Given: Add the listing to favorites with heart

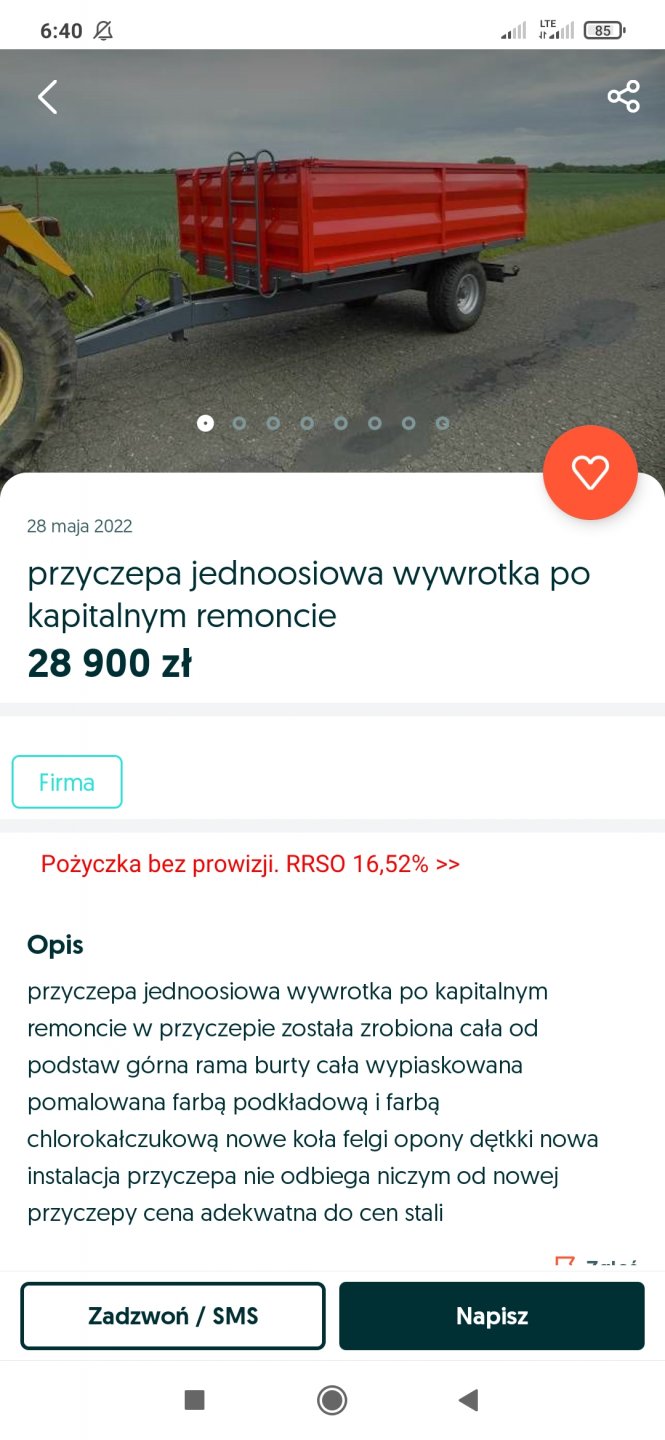Looking at the screenshot, I should 590,473.
